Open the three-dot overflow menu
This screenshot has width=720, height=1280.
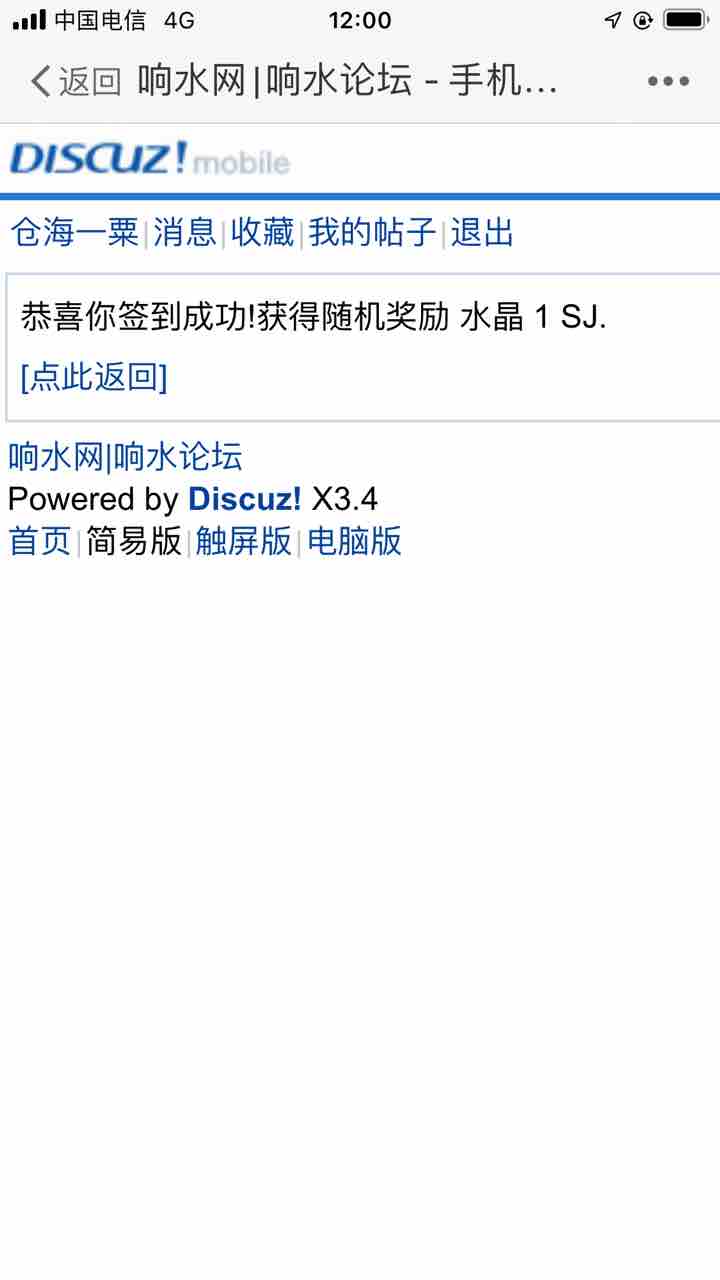coord(667,81)
